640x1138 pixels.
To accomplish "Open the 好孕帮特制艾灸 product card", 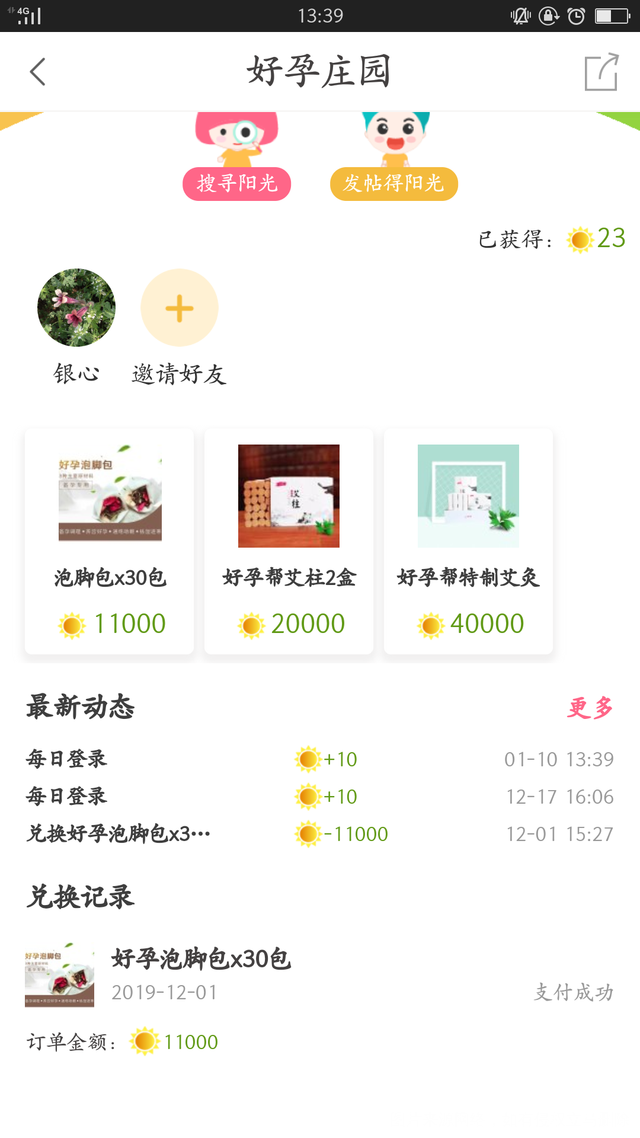I will coord(468,541).
